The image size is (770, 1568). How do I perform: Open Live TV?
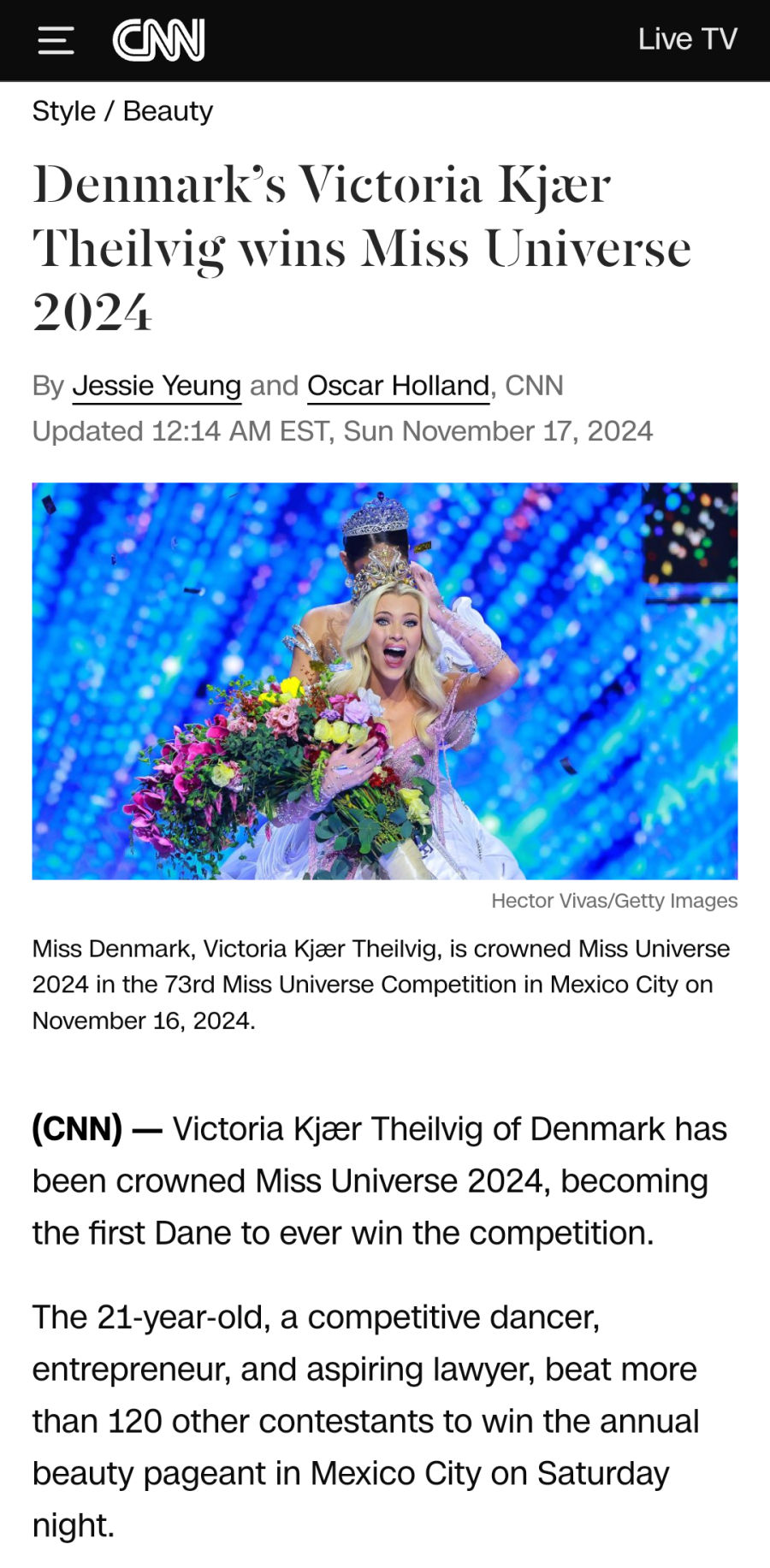click(687, 39)
